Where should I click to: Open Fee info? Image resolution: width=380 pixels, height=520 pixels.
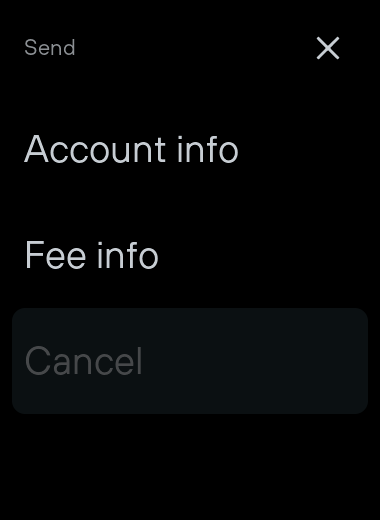point(190,255)
